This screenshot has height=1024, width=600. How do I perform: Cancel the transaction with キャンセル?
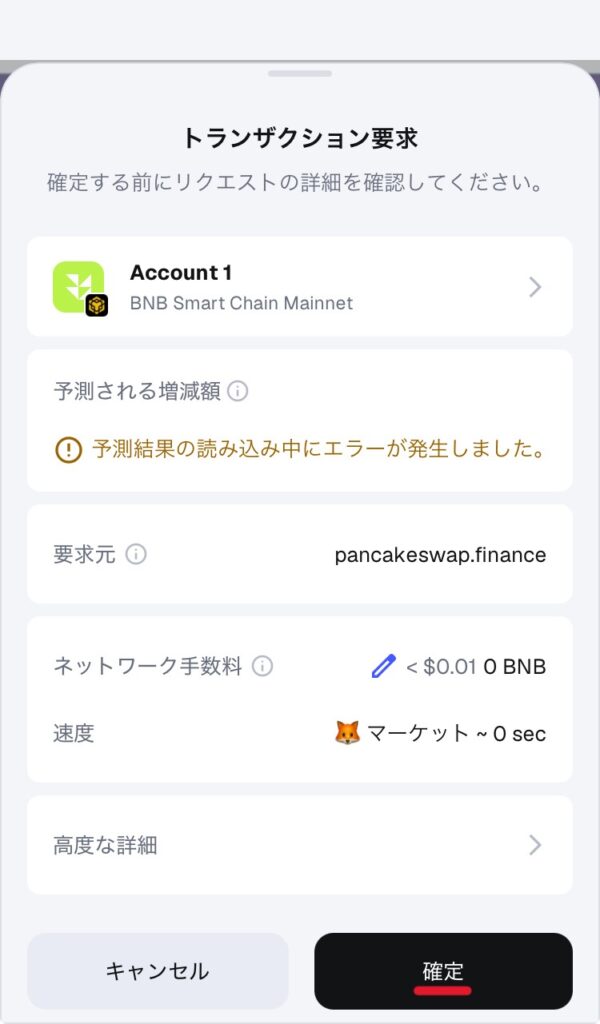(157, 970)
